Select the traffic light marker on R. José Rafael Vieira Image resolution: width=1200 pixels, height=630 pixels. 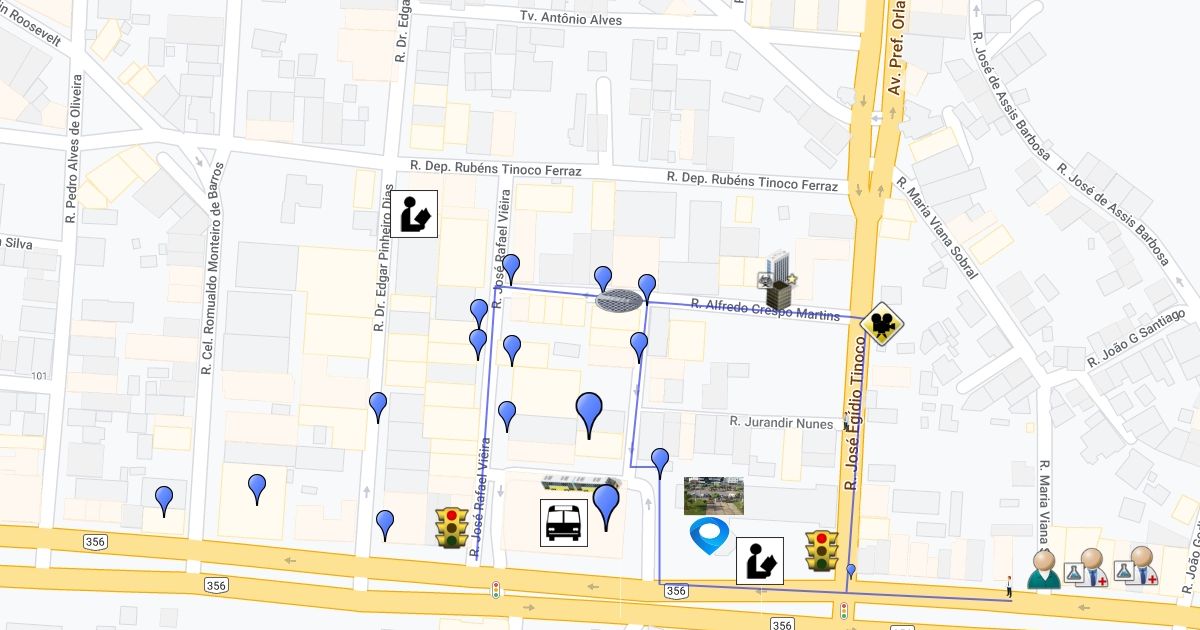point(452,527)
